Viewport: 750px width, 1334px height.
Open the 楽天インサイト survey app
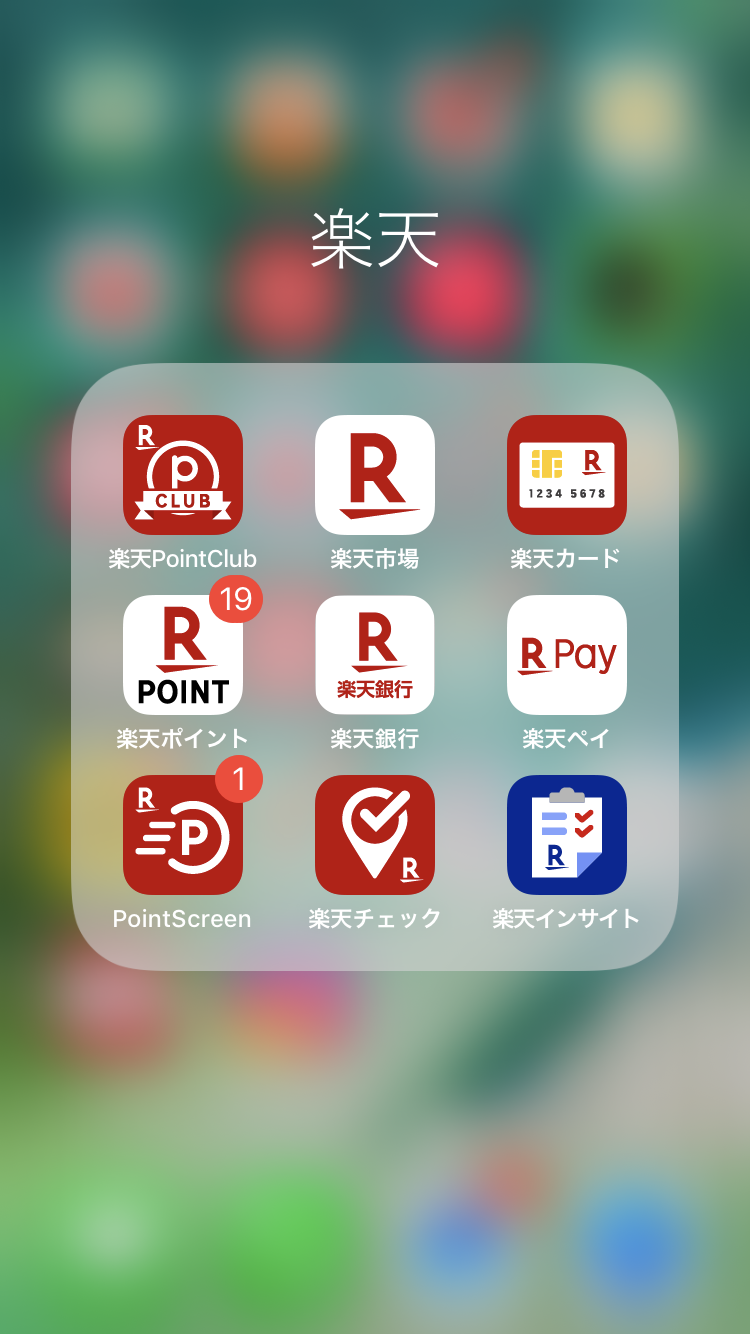coord(567,835)
